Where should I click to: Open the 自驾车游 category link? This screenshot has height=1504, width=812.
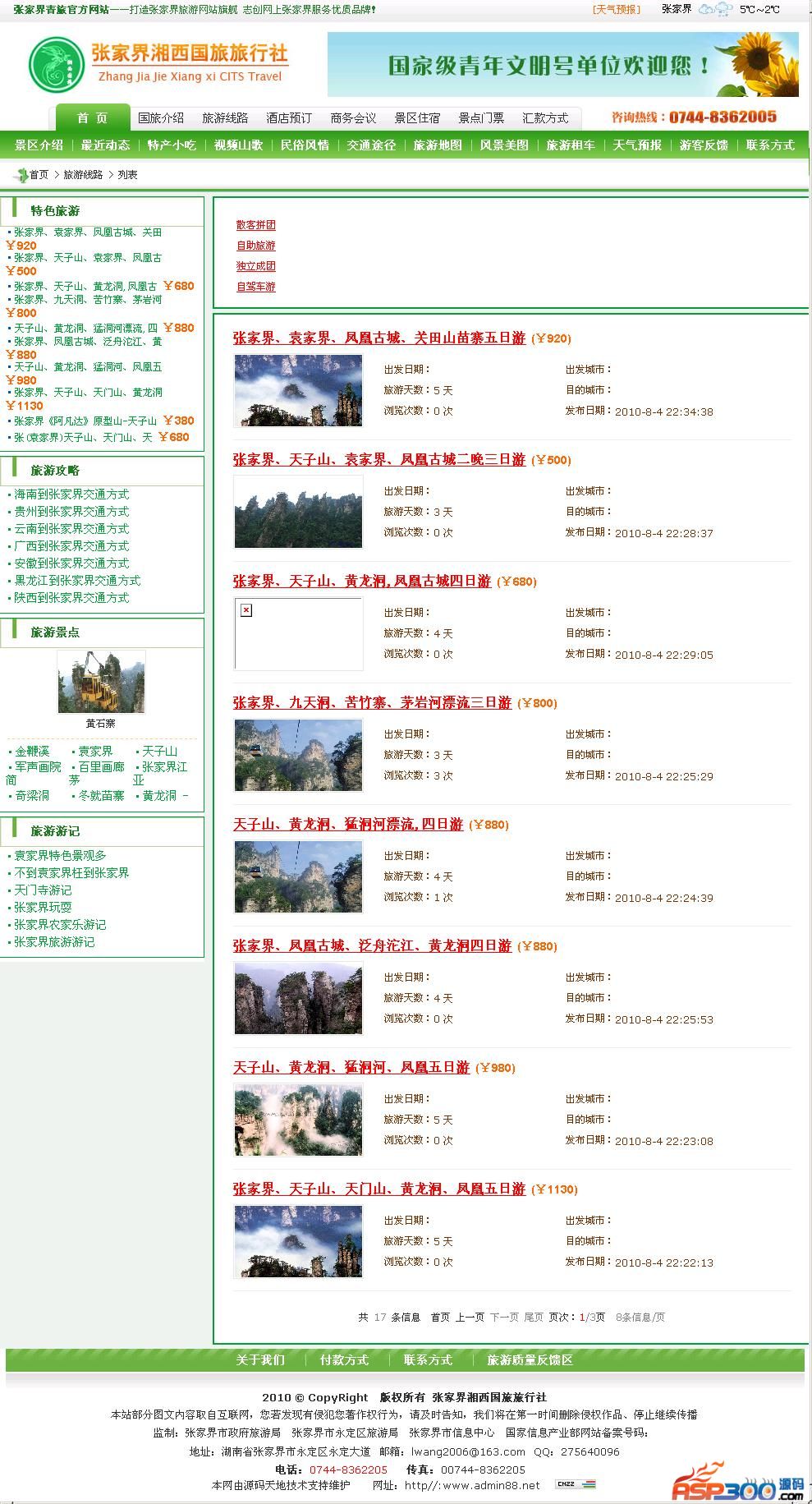coord(256,287)
